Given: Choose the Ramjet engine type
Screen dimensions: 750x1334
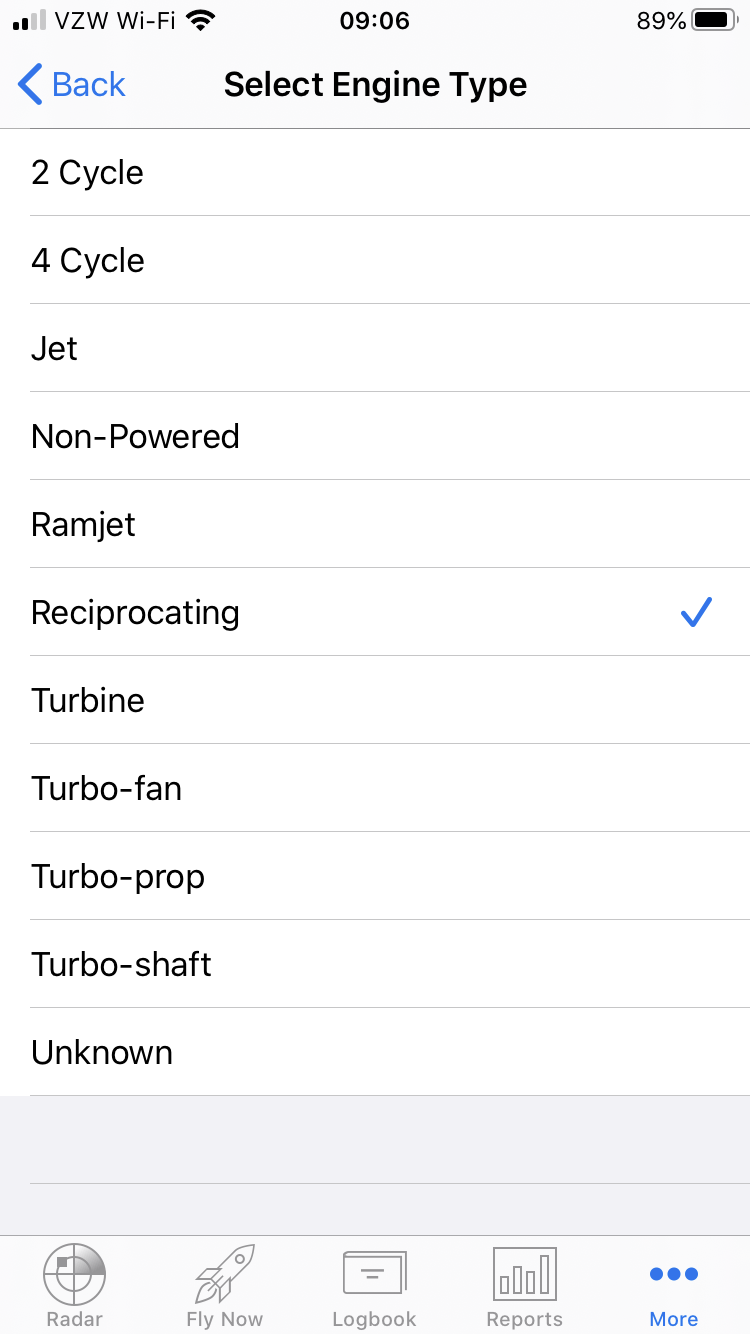Looking at the screenshot, I should pos(375,524).
